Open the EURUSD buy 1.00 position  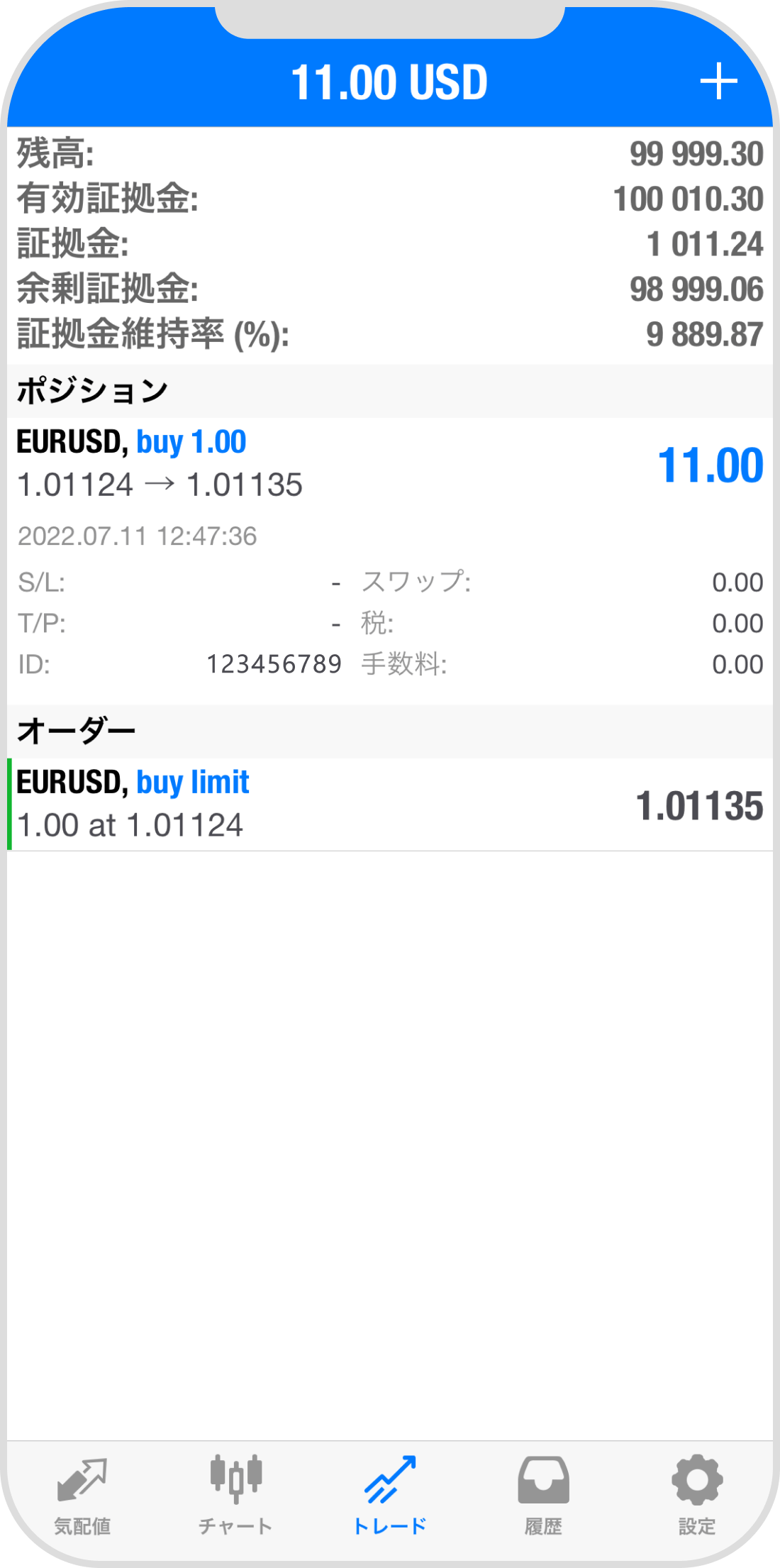click(389, 465)
